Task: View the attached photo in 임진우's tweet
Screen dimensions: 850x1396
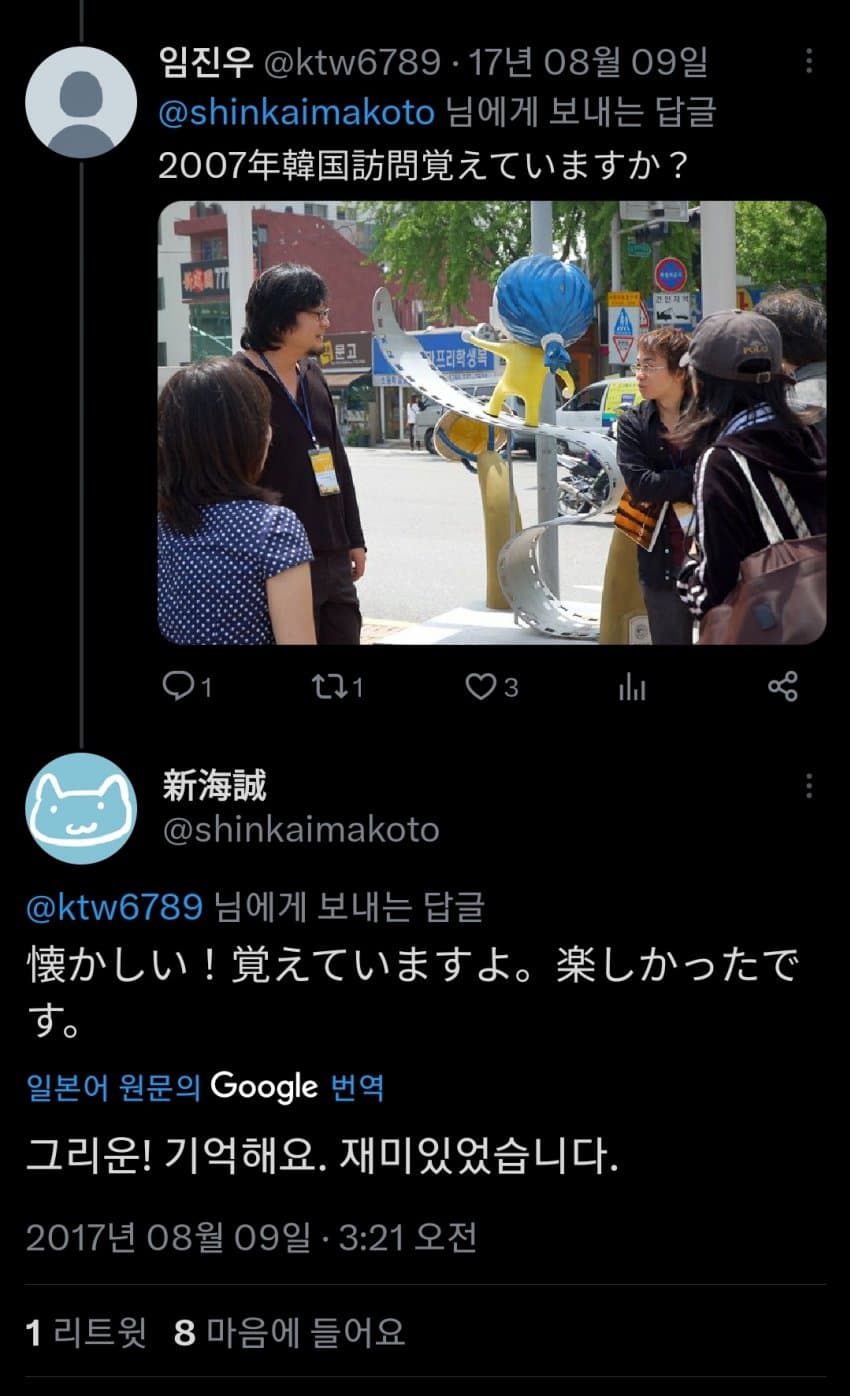Action: pos(491,422)
